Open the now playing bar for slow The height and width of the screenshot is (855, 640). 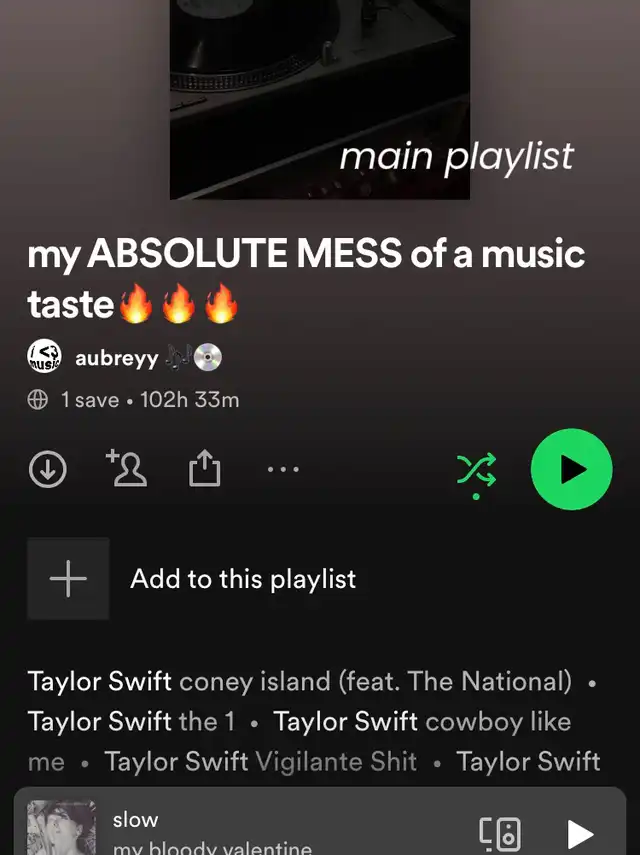click(x=250, y=828)
